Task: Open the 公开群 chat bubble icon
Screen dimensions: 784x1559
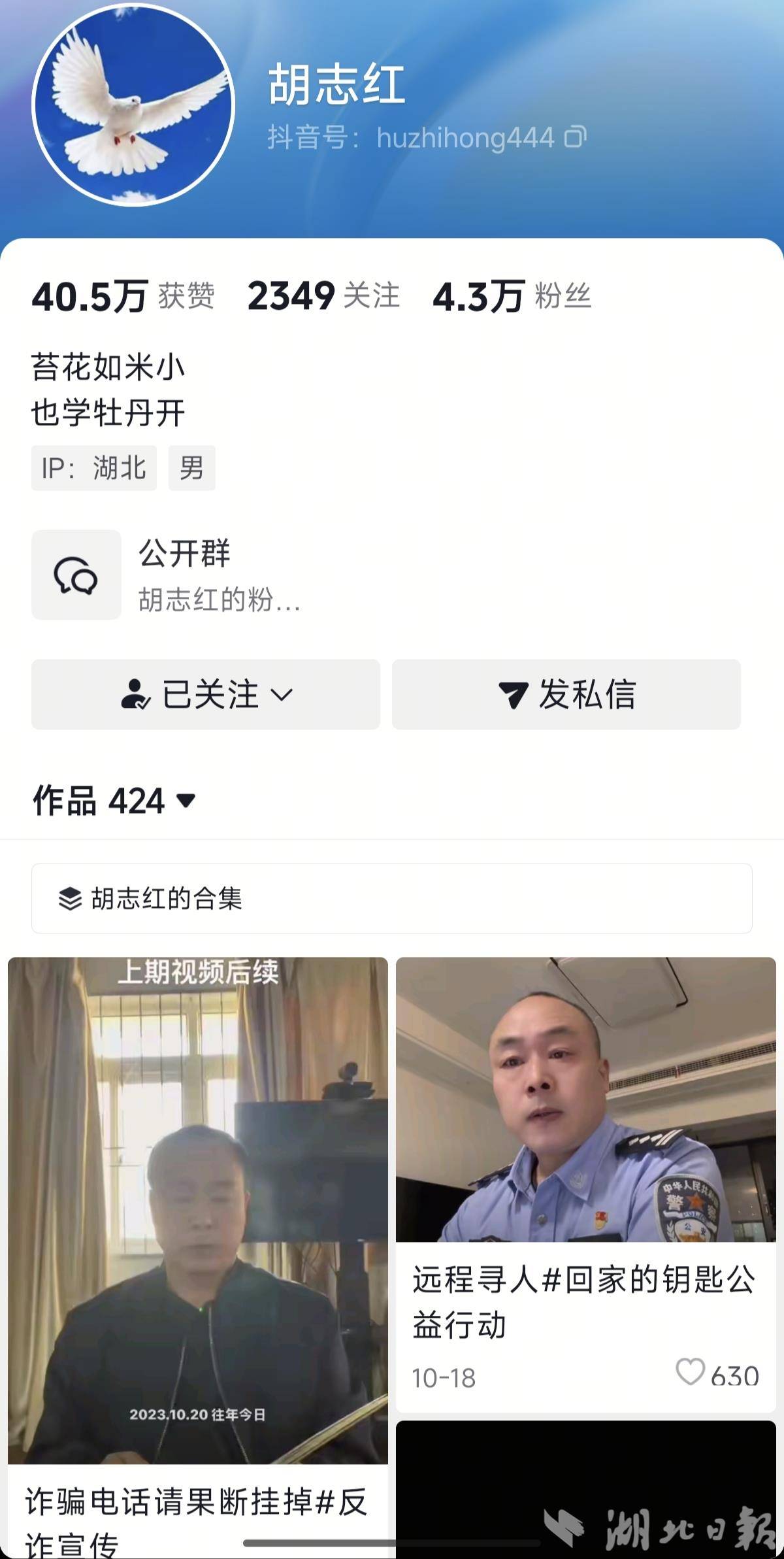Action: coord(76,573)
